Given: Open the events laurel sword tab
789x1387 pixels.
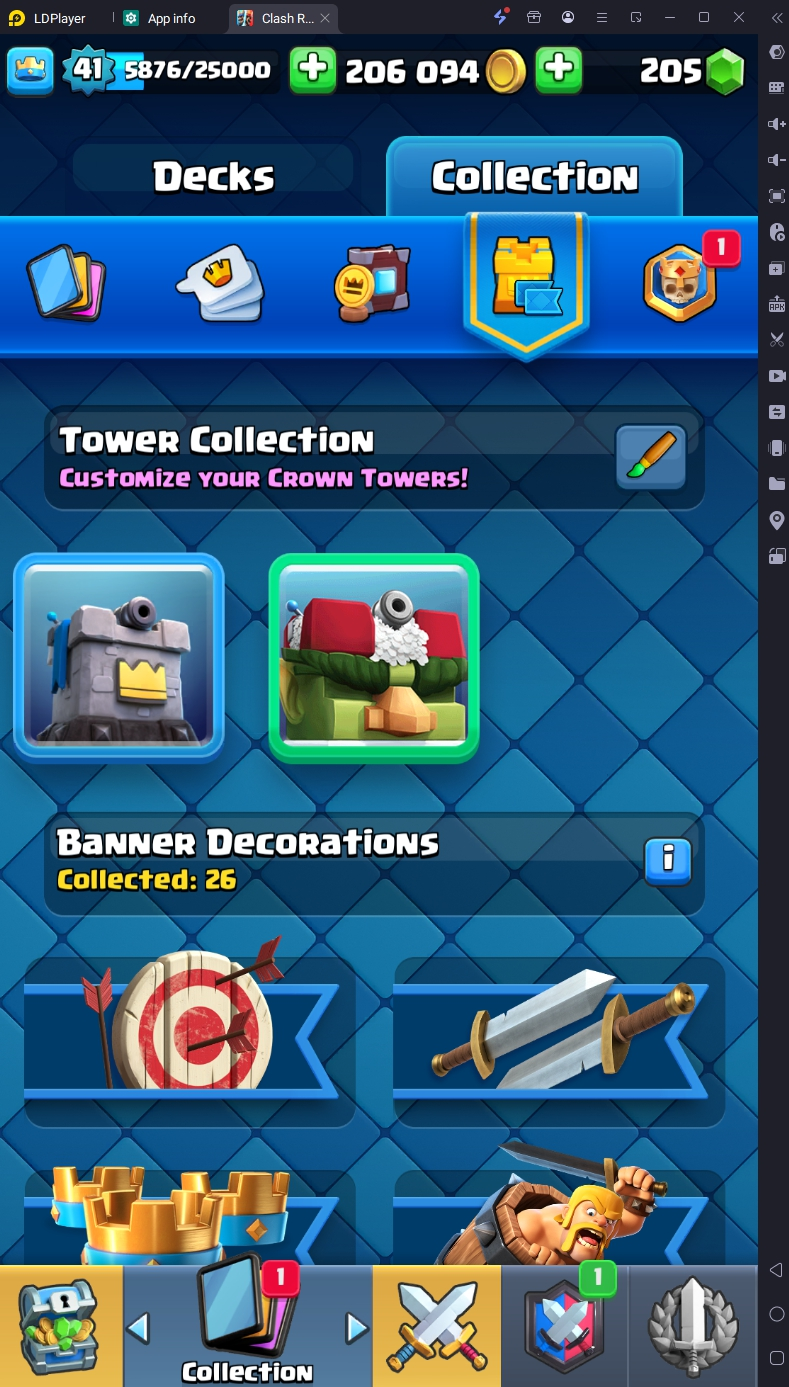Looking at the screenshot, I should pos(693,1326).
